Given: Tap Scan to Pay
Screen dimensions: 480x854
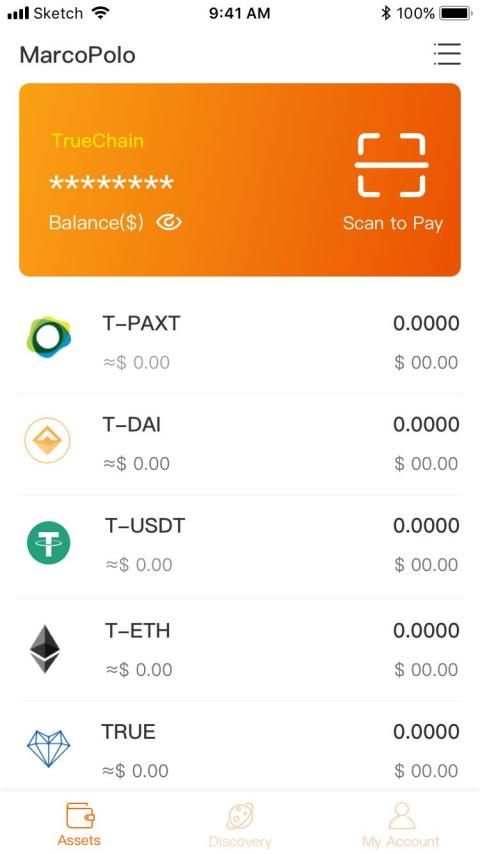Looking at the screenshot, I should pyautogui.click(x=392, y=182).
